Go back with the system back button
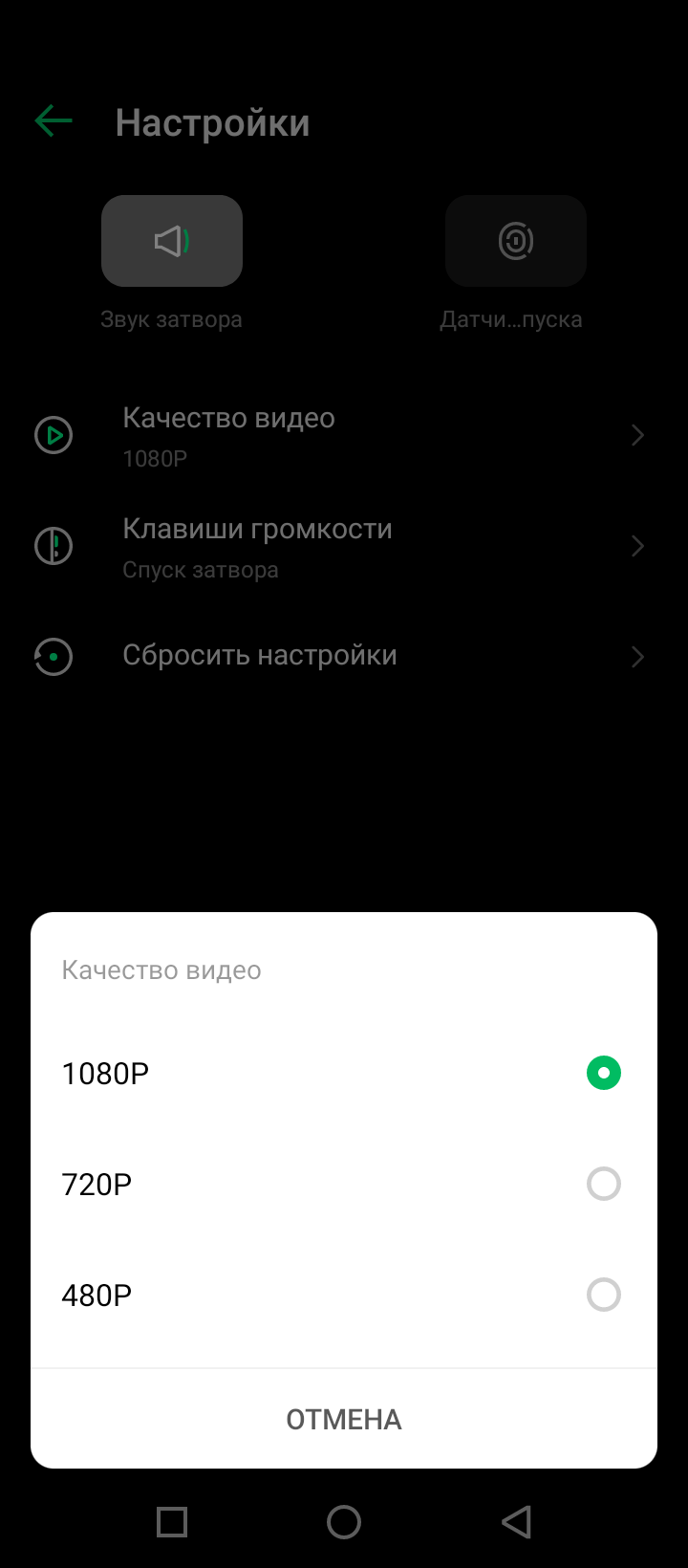This screenshot has height=1568, width=688. [516, 1521]
